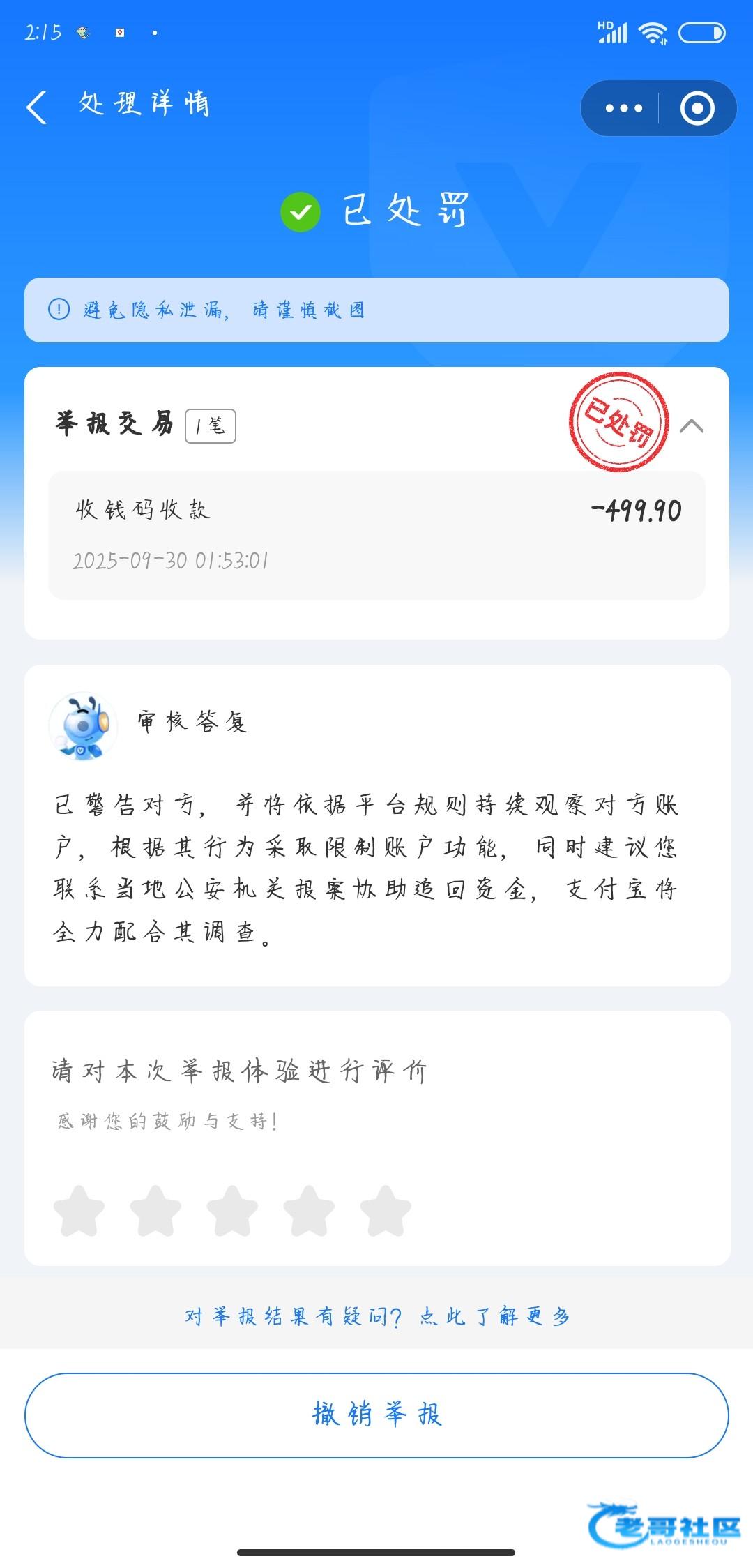Viewport: 753px width, 1568px height.
Task: Choose four stars for the report experience
Action: tap(309, 1212)
